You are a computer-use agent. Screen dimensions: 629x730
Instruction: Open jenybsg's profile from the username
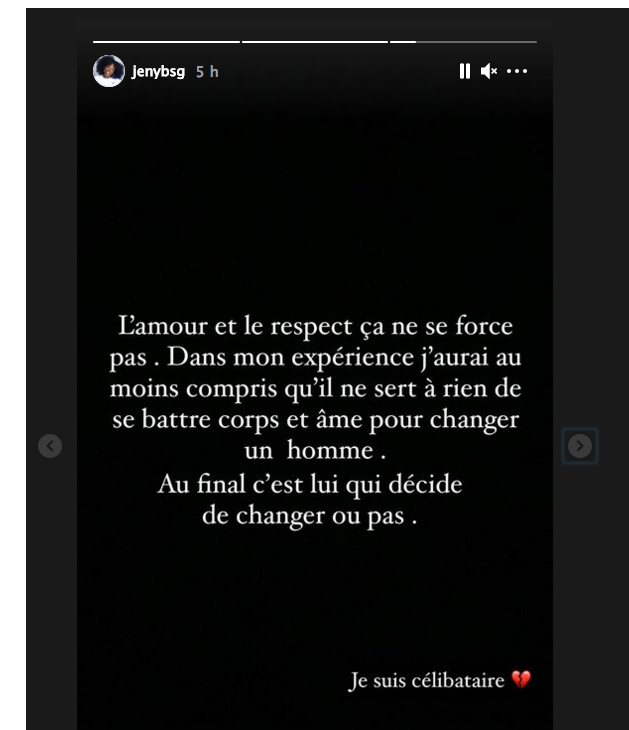[158, 72]
